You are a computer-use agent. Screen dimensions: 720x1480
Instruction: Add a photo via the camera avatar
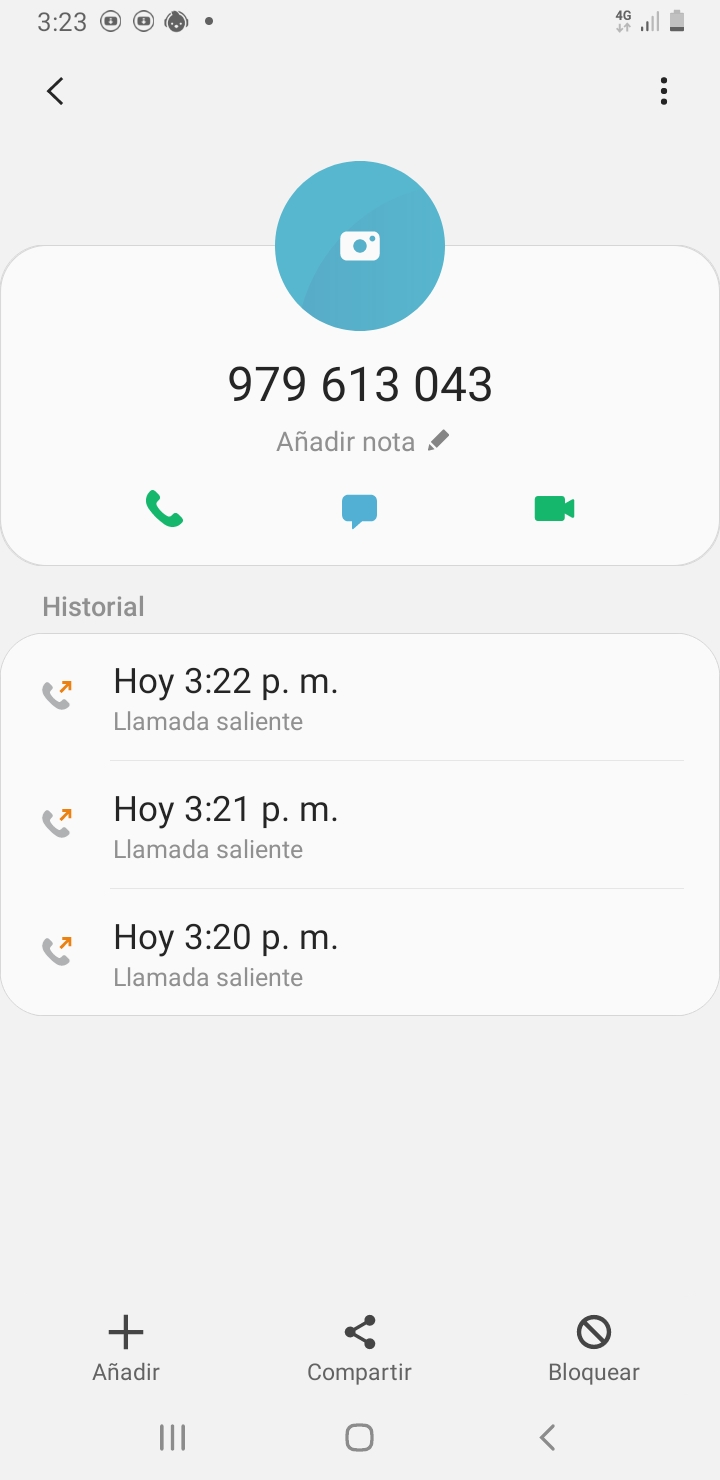(360, 246)
